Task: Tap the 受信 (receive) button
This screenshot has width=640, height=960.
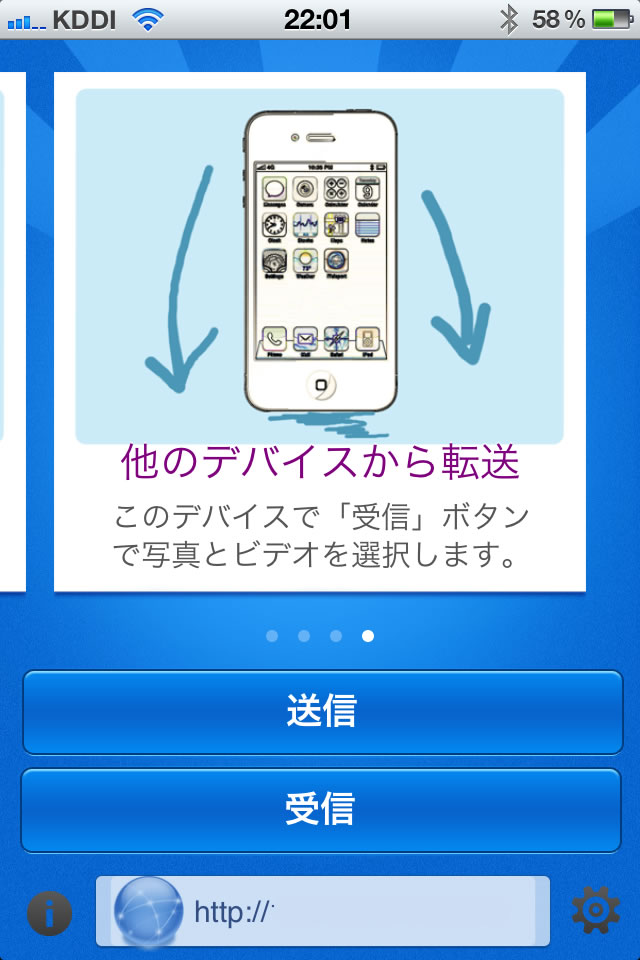Action: [x=322, y=809]
